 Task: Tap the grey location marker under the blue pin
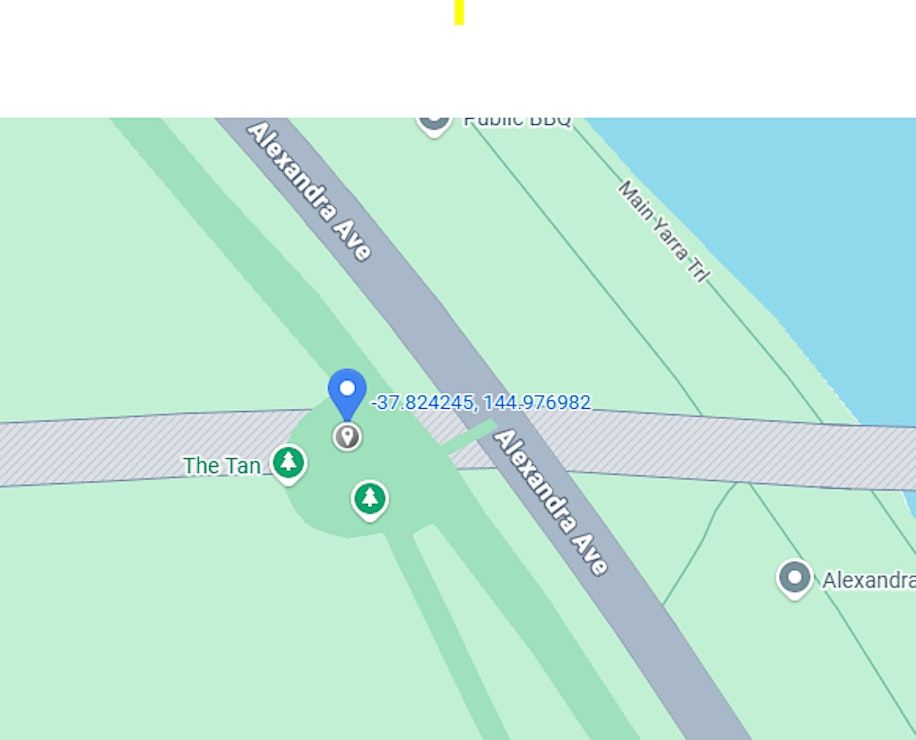click(347, 437)
